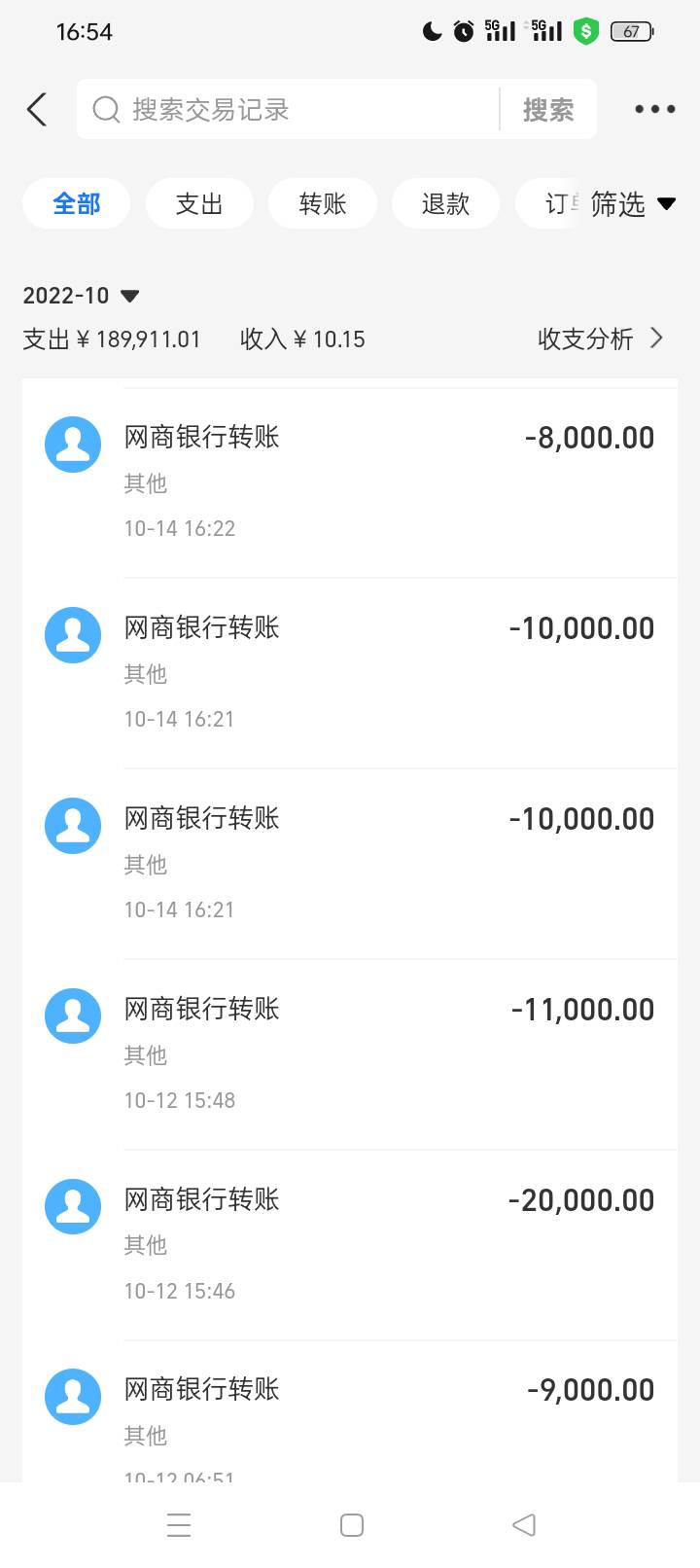
Task: Expand the 2022-10 month picker
Action: (82, 296)
